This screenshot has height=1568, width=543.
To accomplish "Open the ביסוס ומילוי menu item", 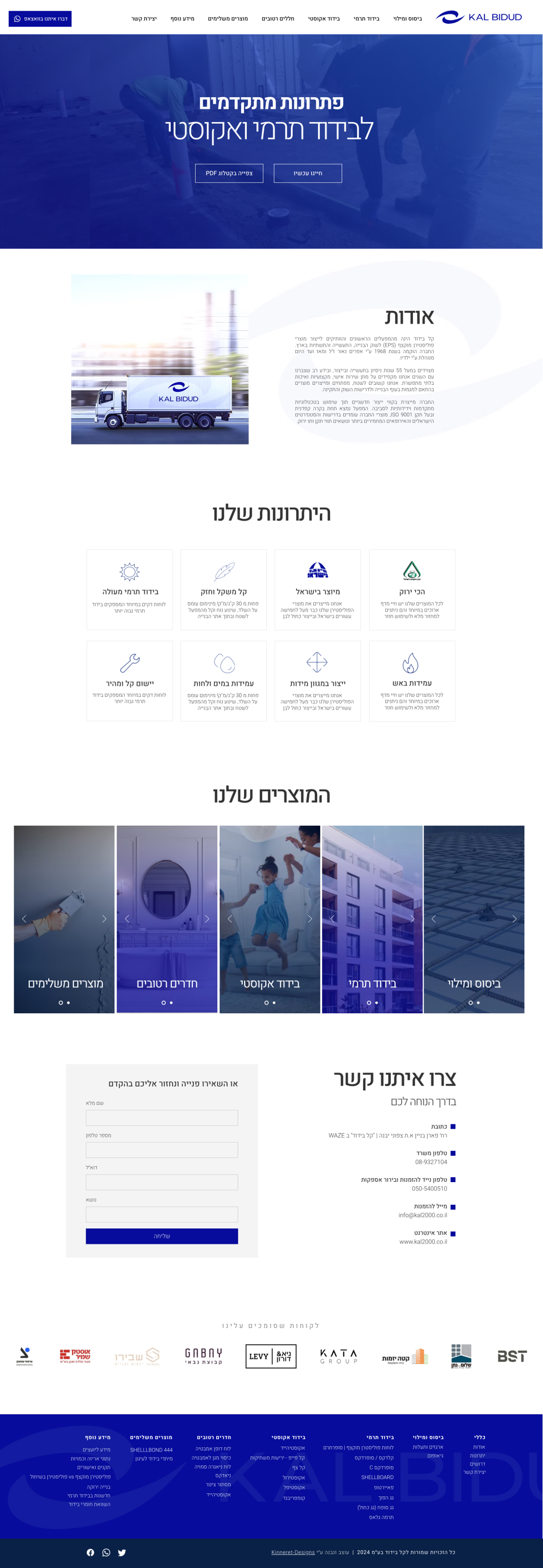I will [x=407, y=19].
